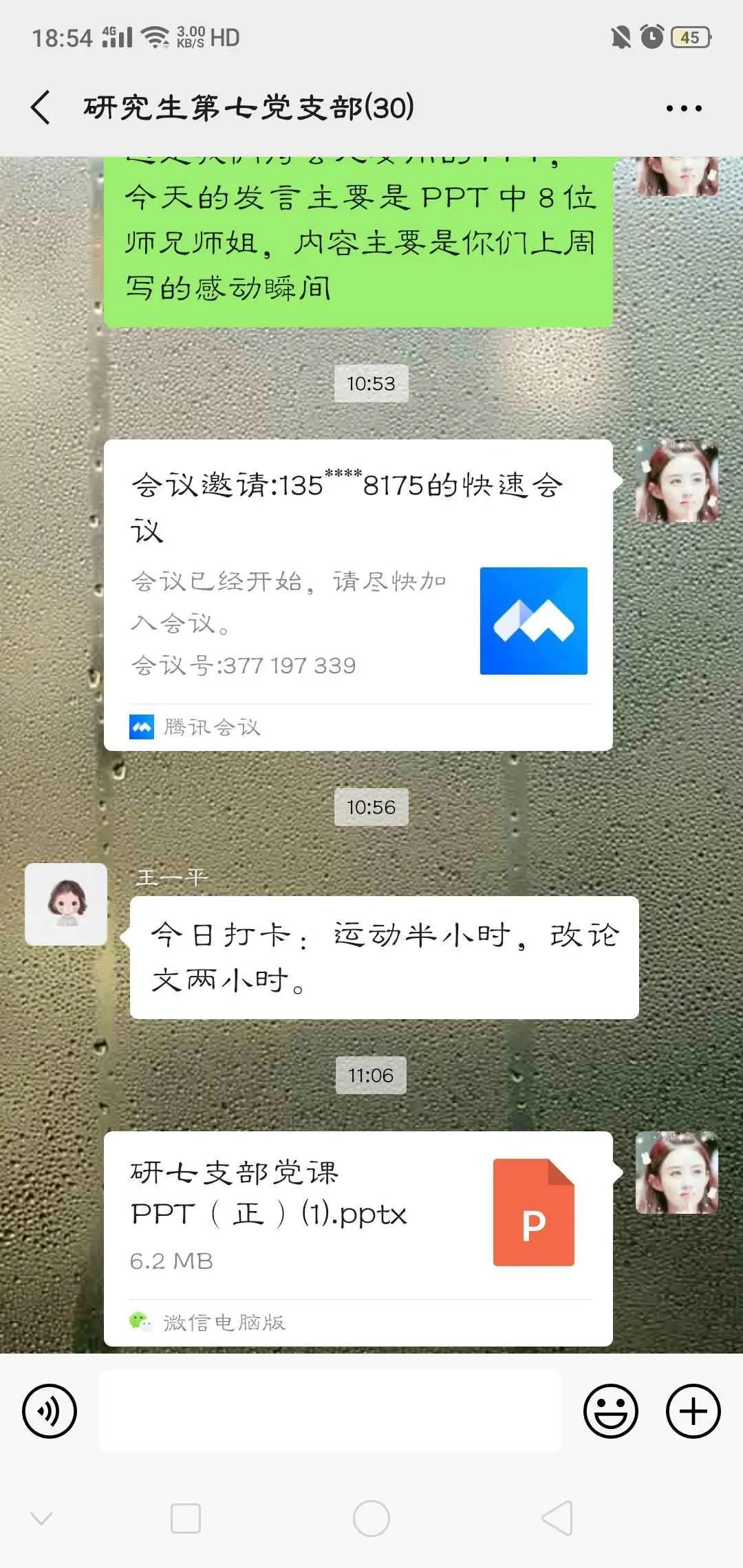Open the plus attachments panel
This screenshot has width=743, height=1568.
coord(693,1411)
